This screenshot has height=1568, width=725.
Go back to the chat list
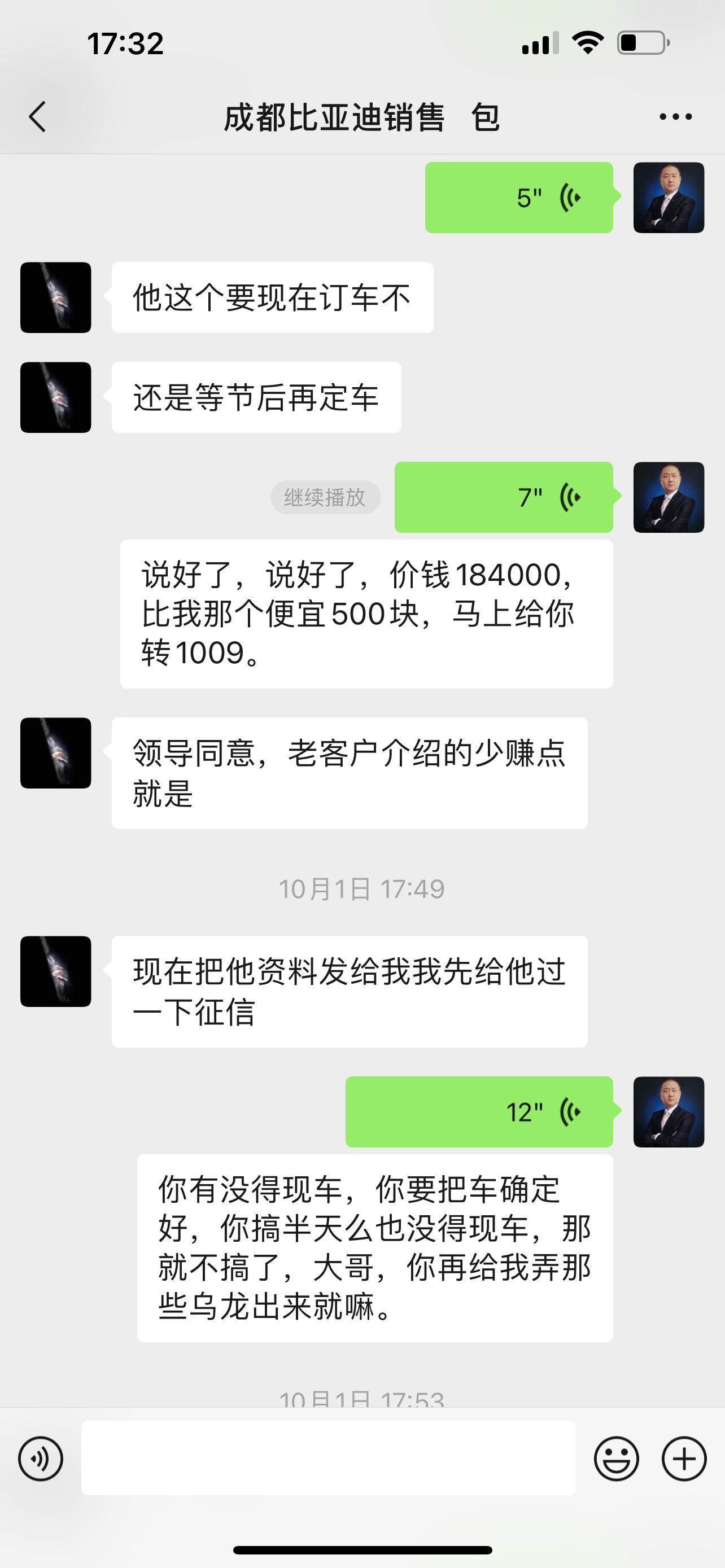38,116
